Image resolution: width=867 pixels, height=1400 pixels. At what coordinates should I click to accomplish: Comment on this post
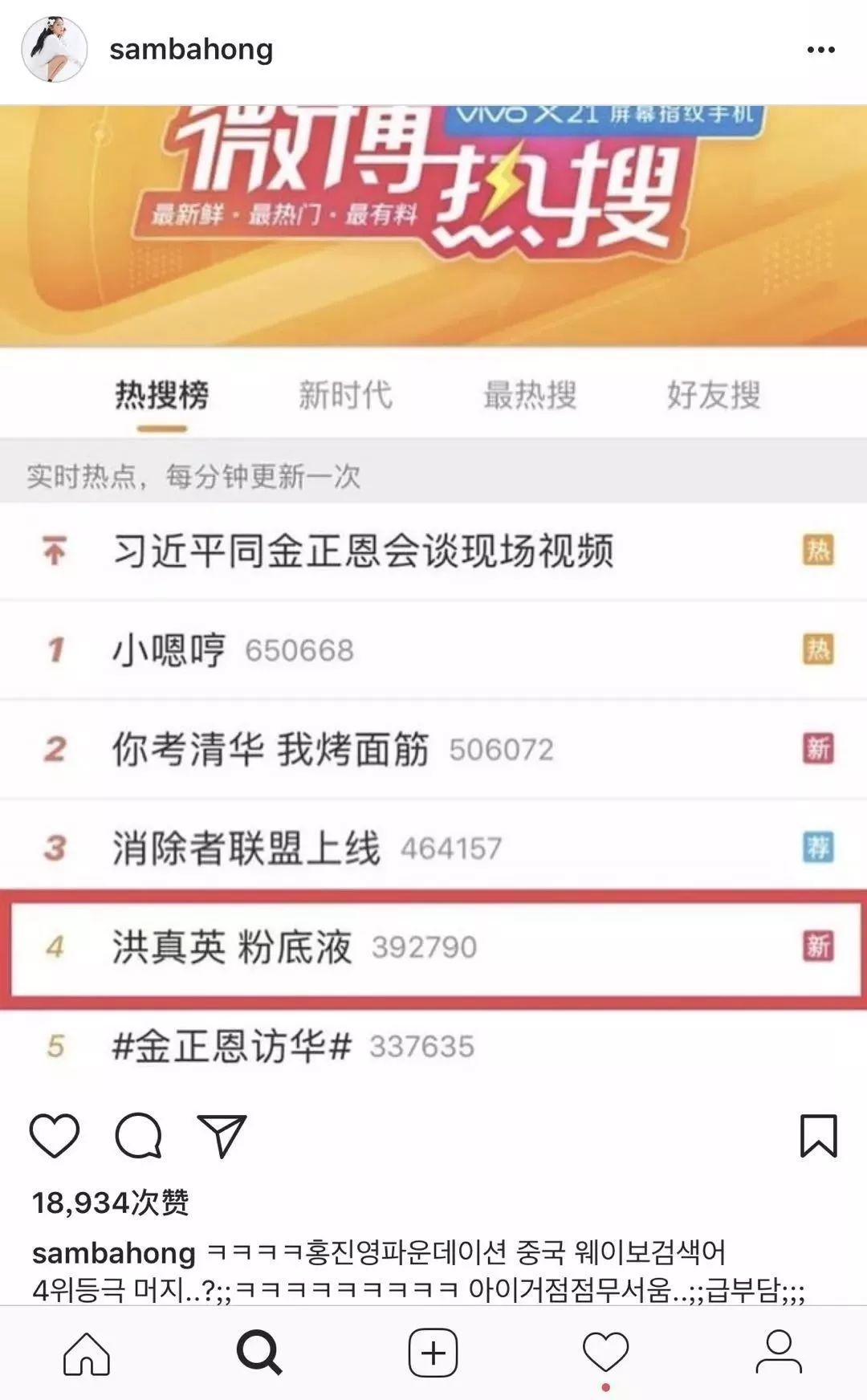click(x=139, y=1135)
